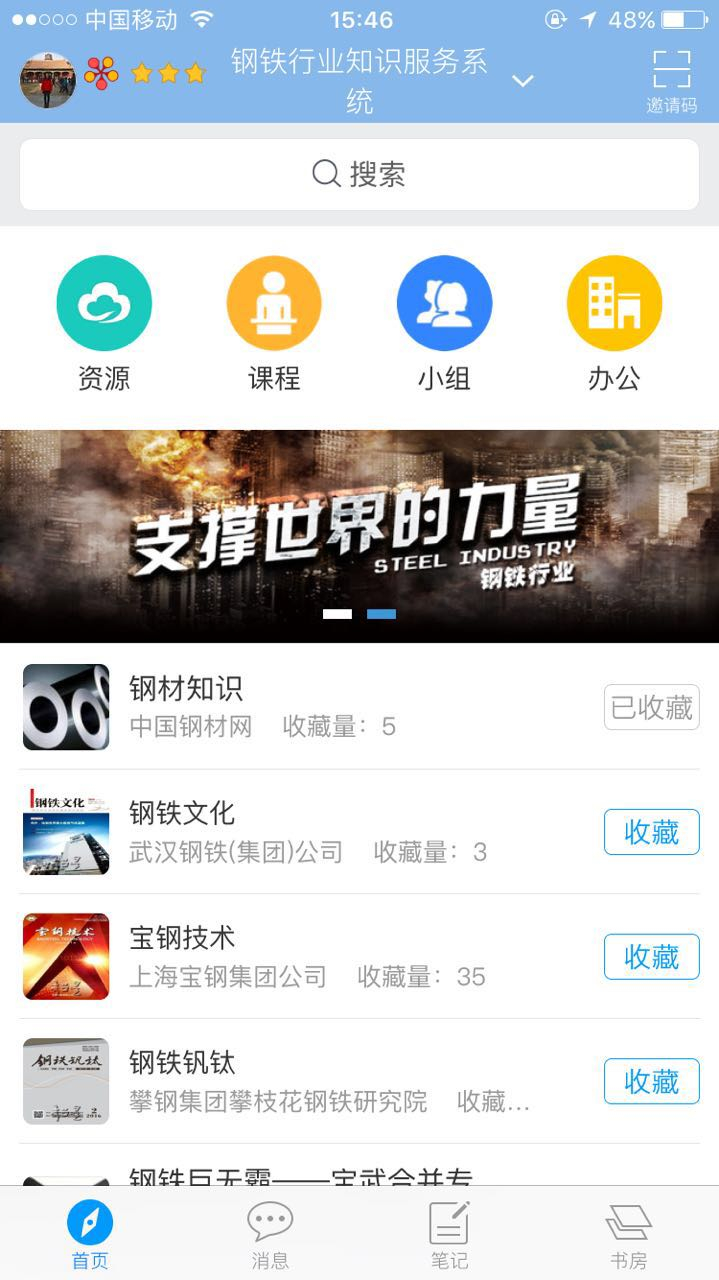719x1280 pixels.
Task: Tap the profile avatar in header
Action: tap(48, 80)
